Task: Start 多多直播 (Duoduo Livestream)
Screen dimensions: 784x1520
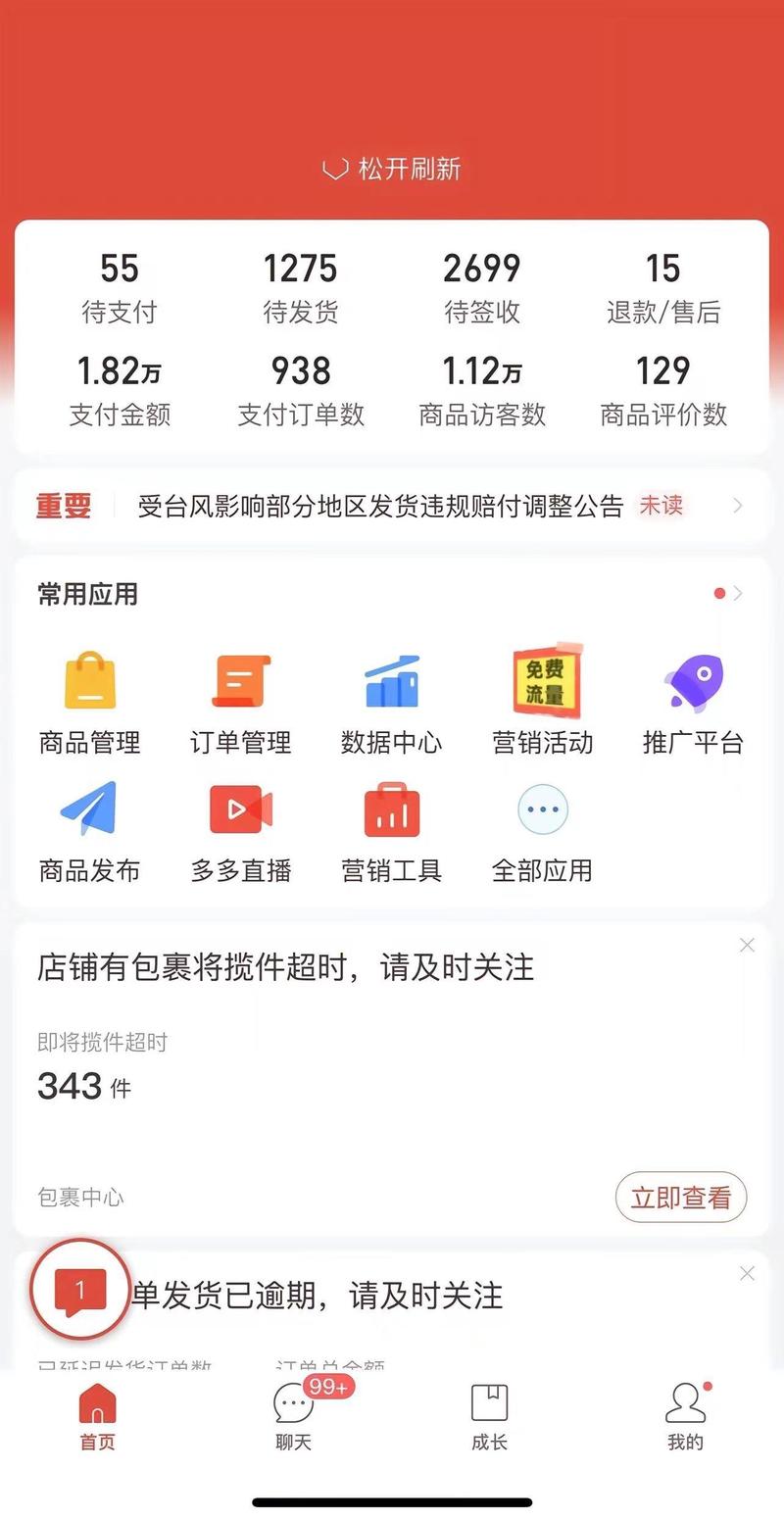Action: point(242,827)
